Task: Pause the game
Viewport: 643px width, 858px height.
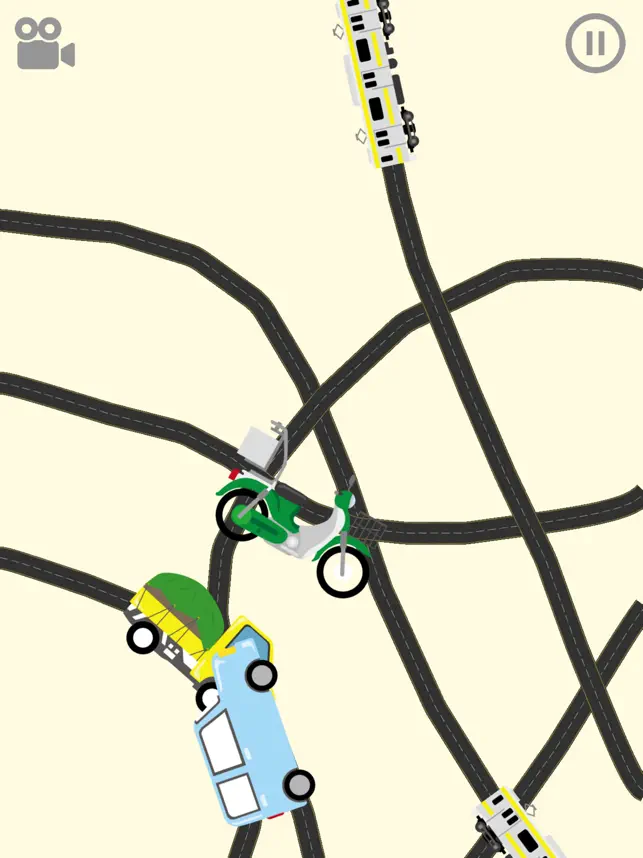Action: (595, 43)
